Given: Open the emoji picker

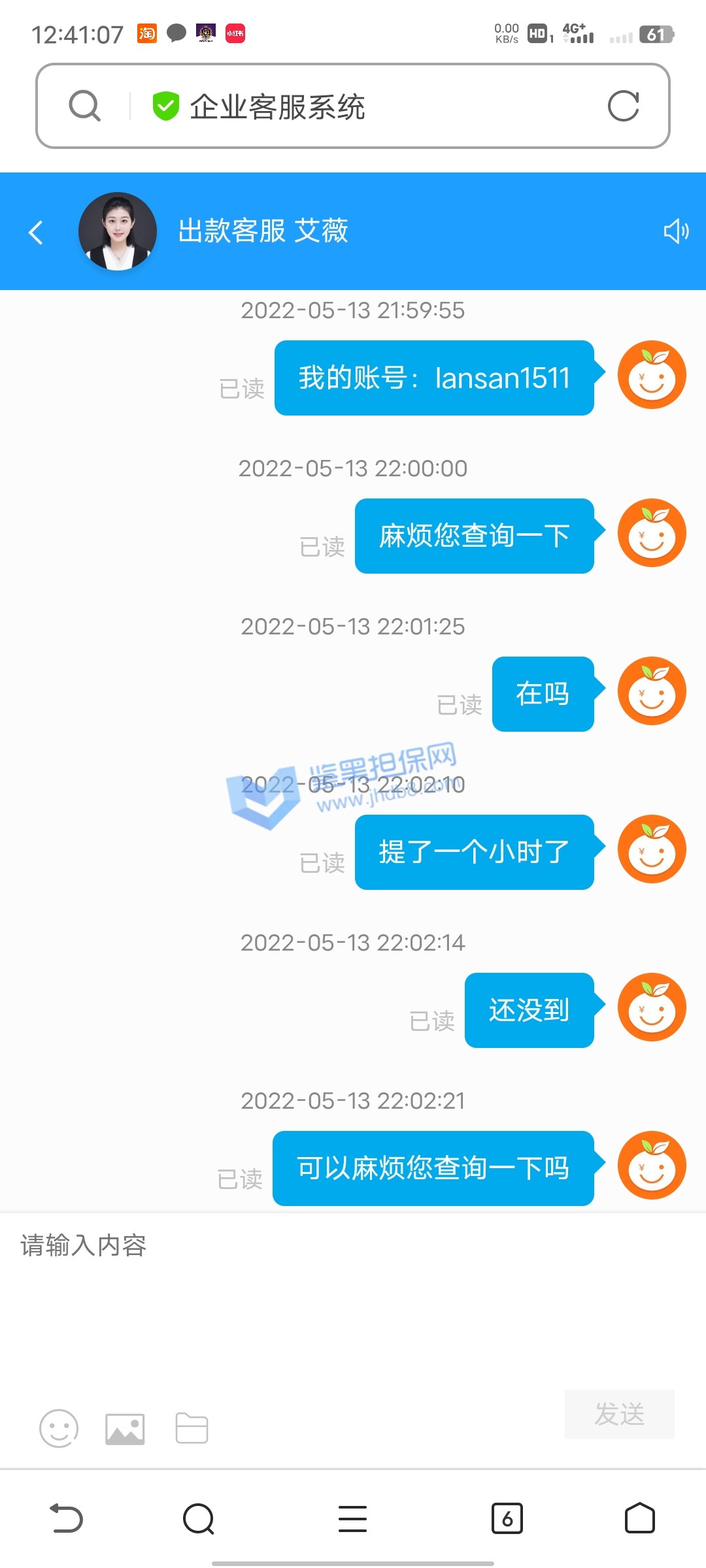Looking at the screenshot, I should (59, 1428).
